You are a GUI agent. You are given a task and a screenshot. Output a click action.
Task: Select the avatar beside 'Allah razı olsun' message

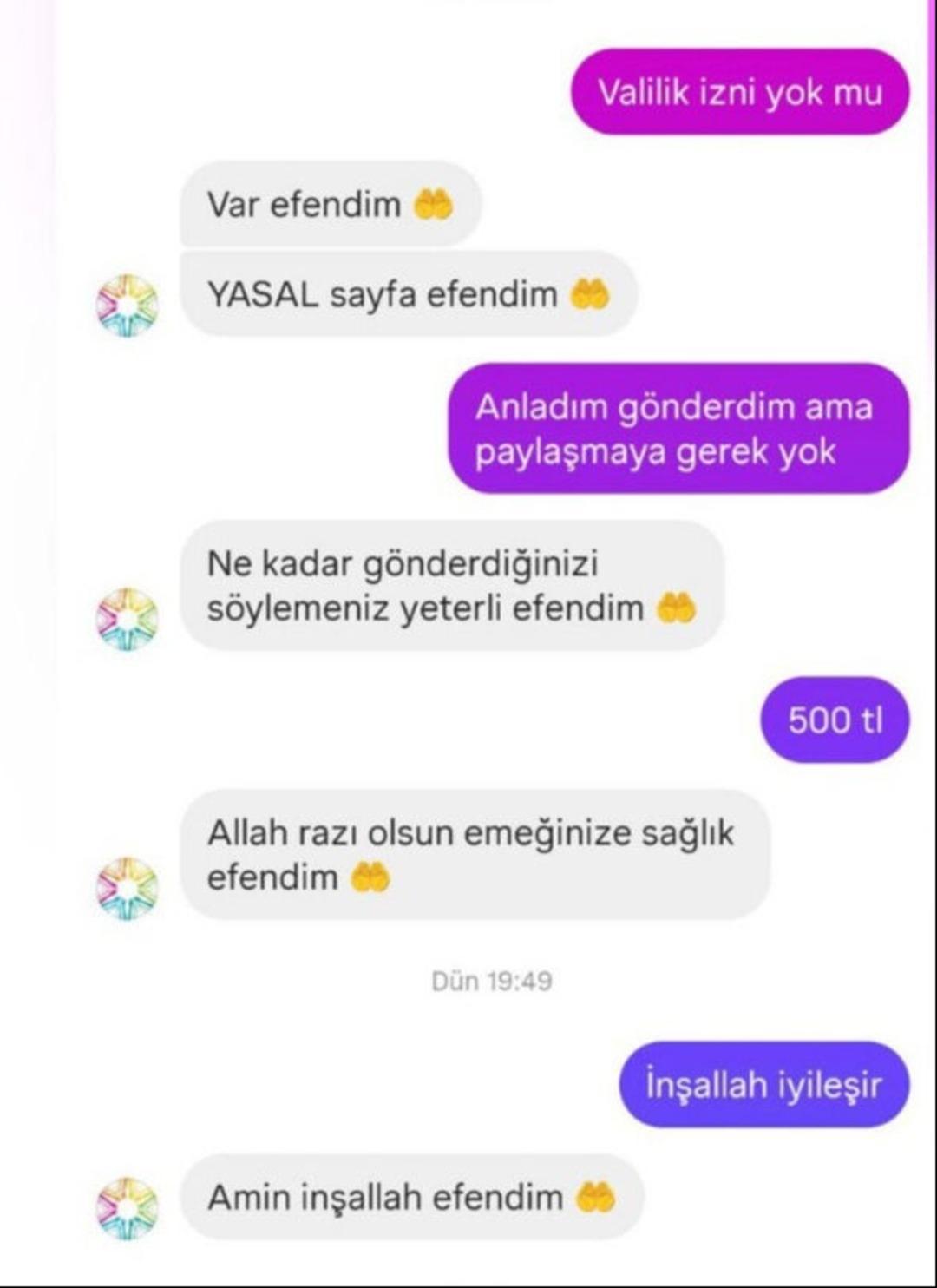point(128,885)
